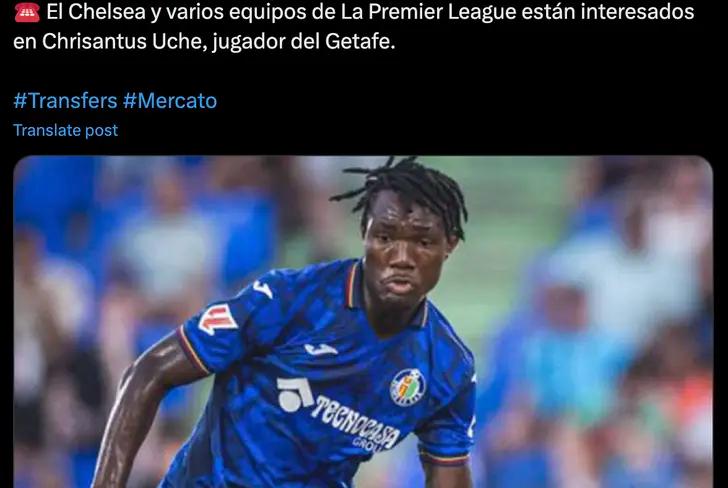The width and height of the screenshot is (728, 488).
Task: Tap Translate post
Action: pyautogui.click(x=65, y=130)
